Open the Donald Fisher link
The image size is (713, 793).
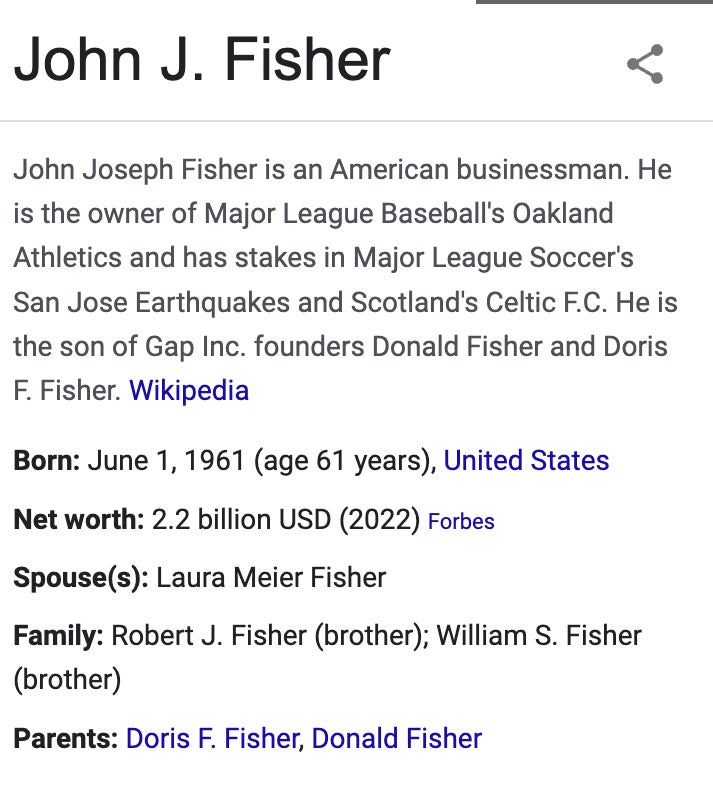click(397, 738)
